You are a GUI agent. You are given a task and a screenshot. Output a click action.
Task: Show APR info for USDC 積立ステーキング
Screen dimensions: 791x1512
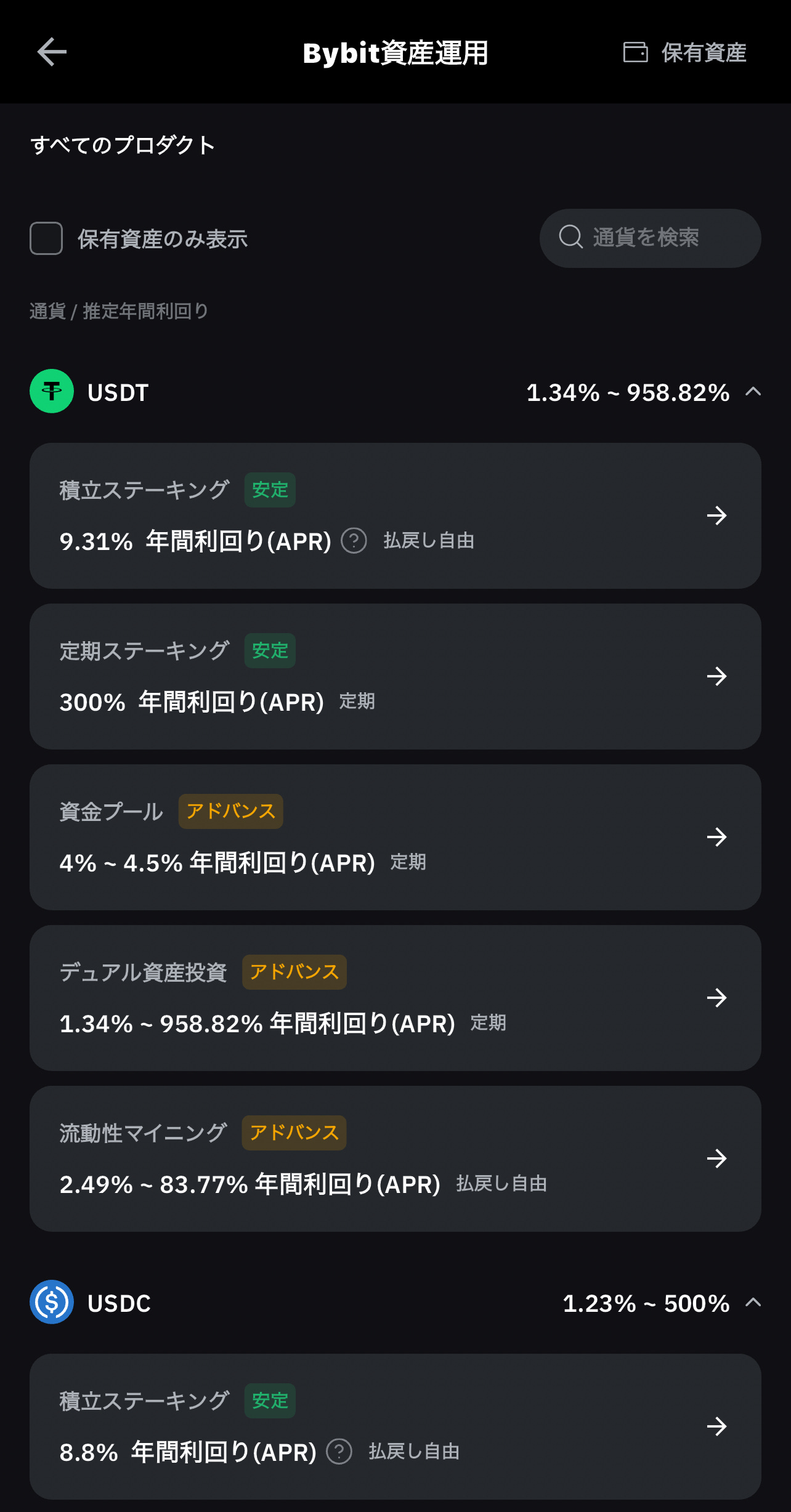tap(339, 1452)
